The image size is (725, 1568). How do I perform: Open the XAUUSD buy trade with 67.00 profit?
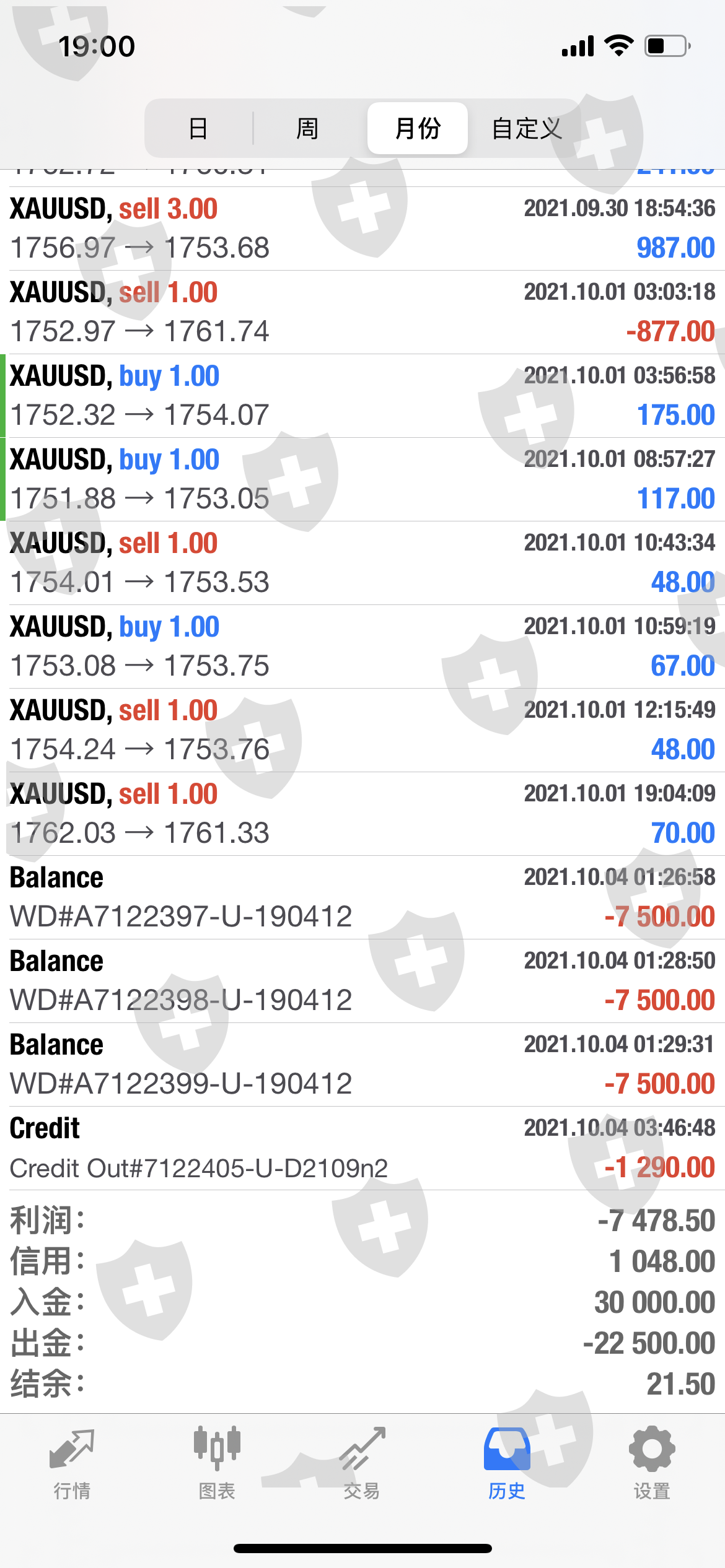pos(362,647)
